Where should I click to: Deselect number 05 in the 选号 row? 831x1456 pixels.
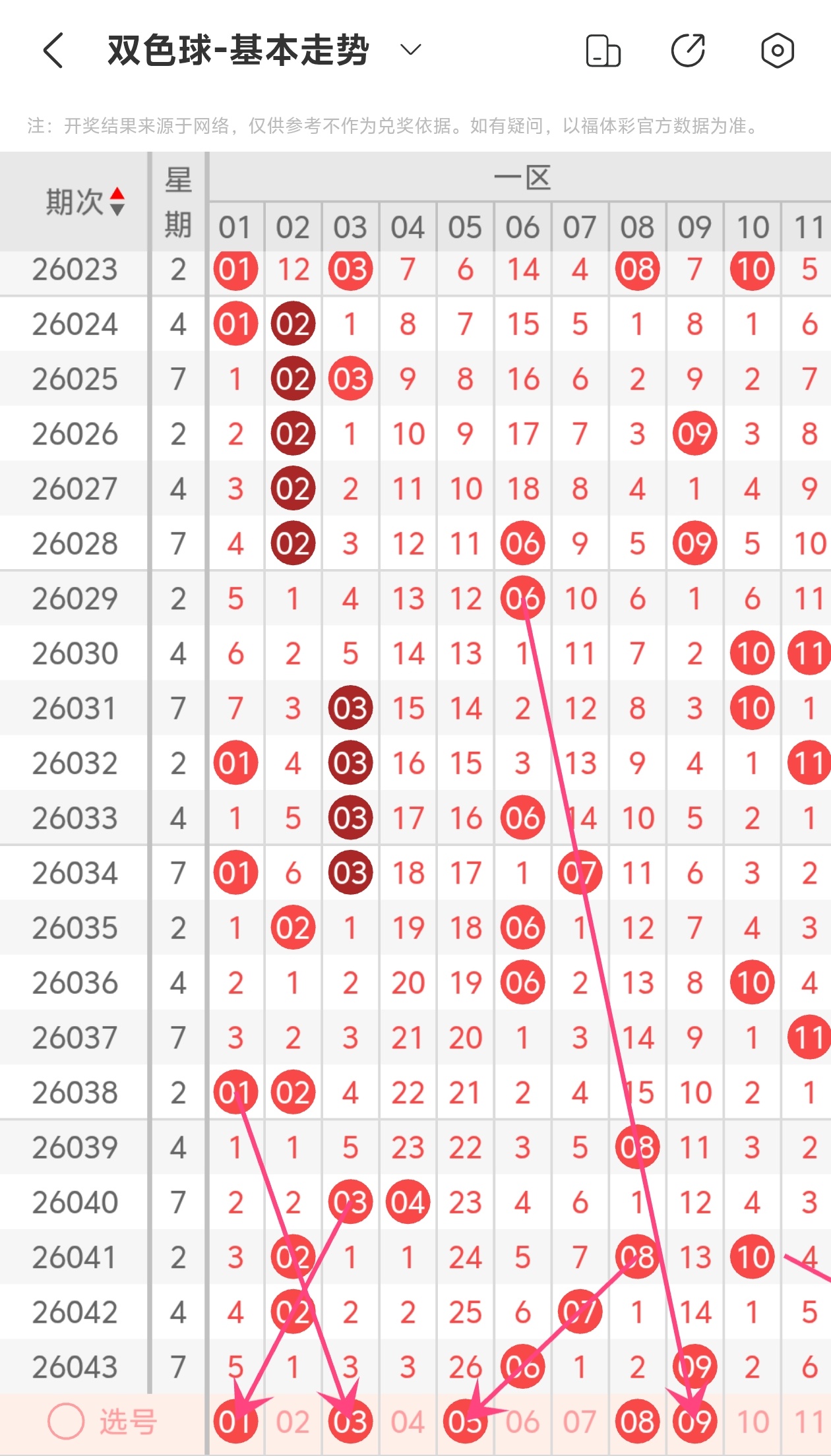(x=465, y=1422)
